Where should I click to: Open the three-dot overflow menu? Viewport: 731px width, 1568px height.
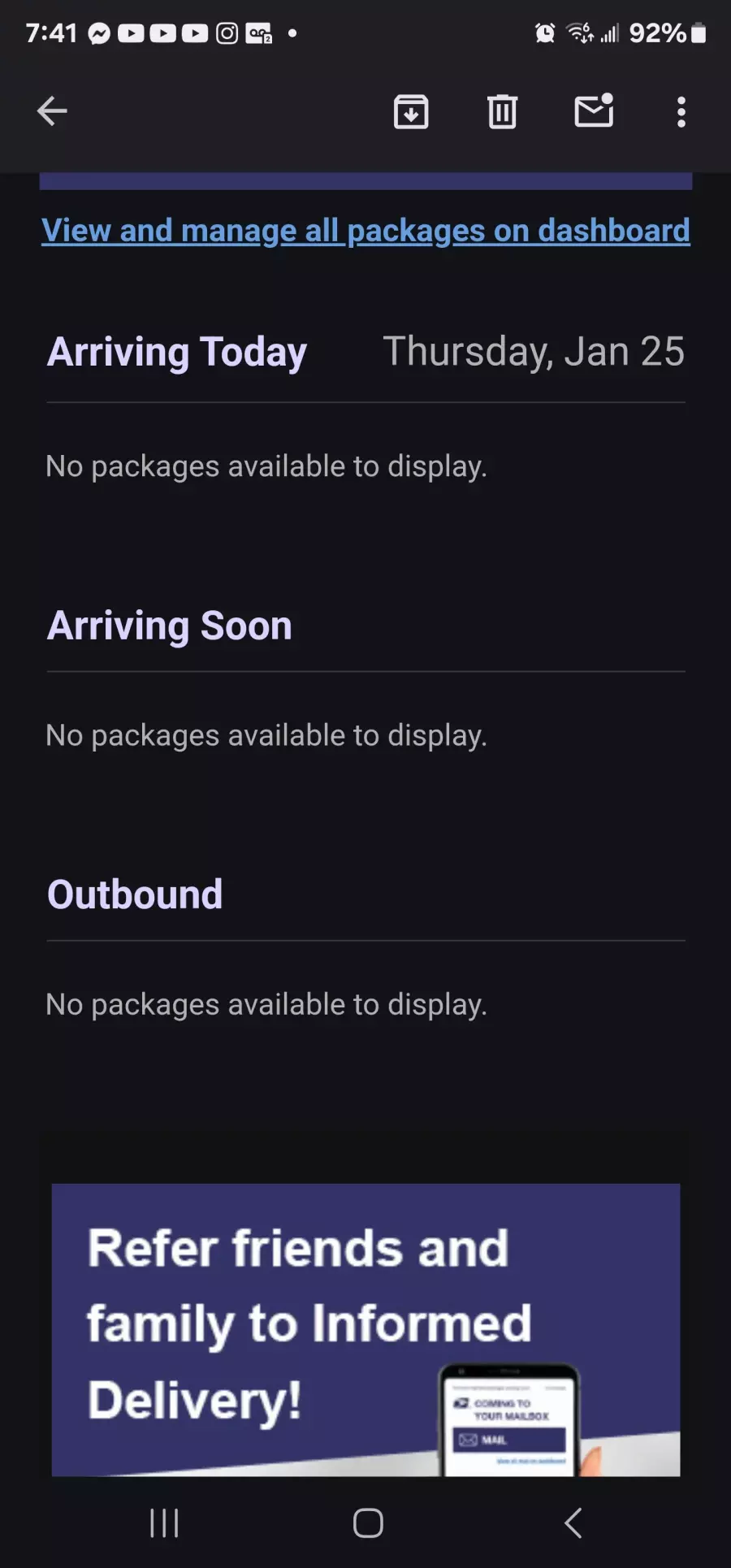pos(681,111)
